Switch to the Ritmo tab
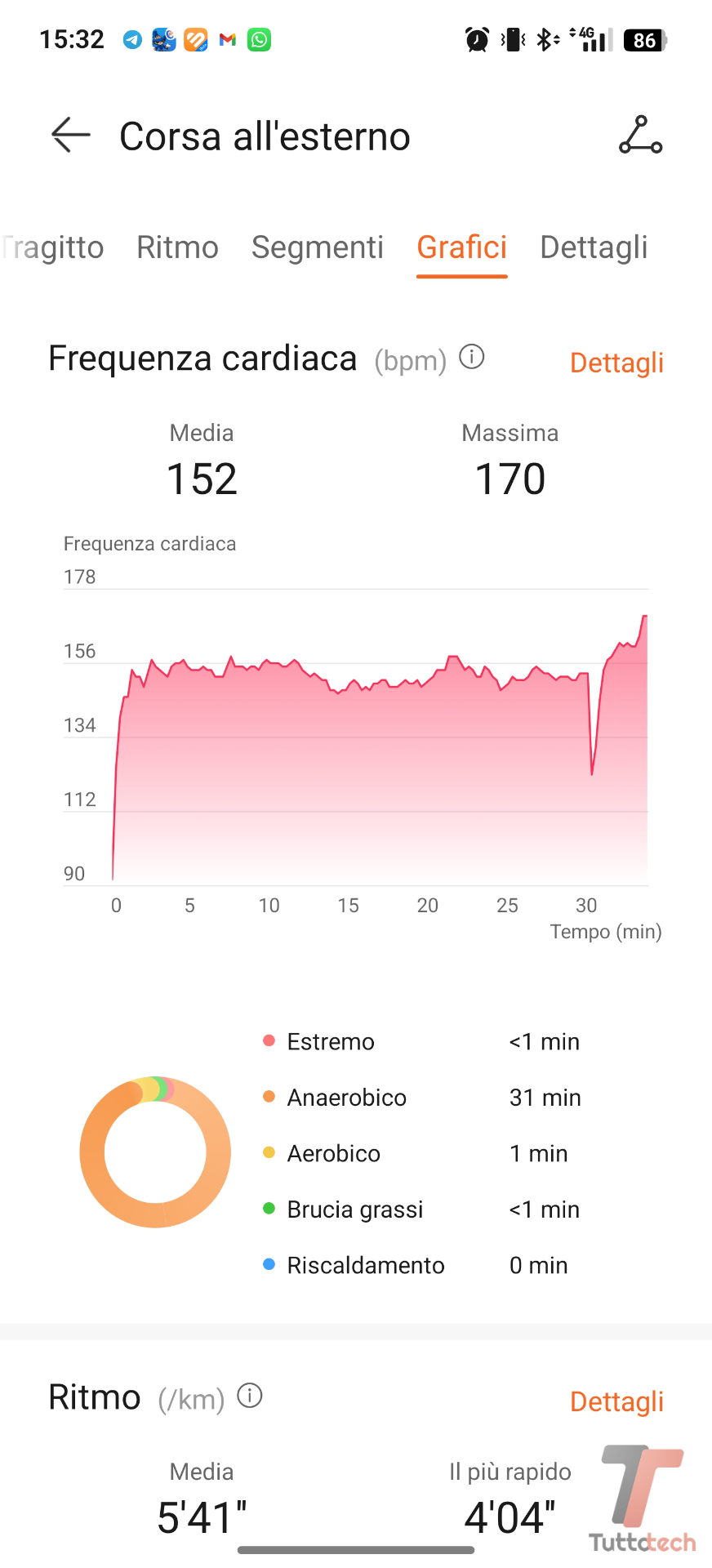This screenshot has height=1568, width=712. (177, 247)
